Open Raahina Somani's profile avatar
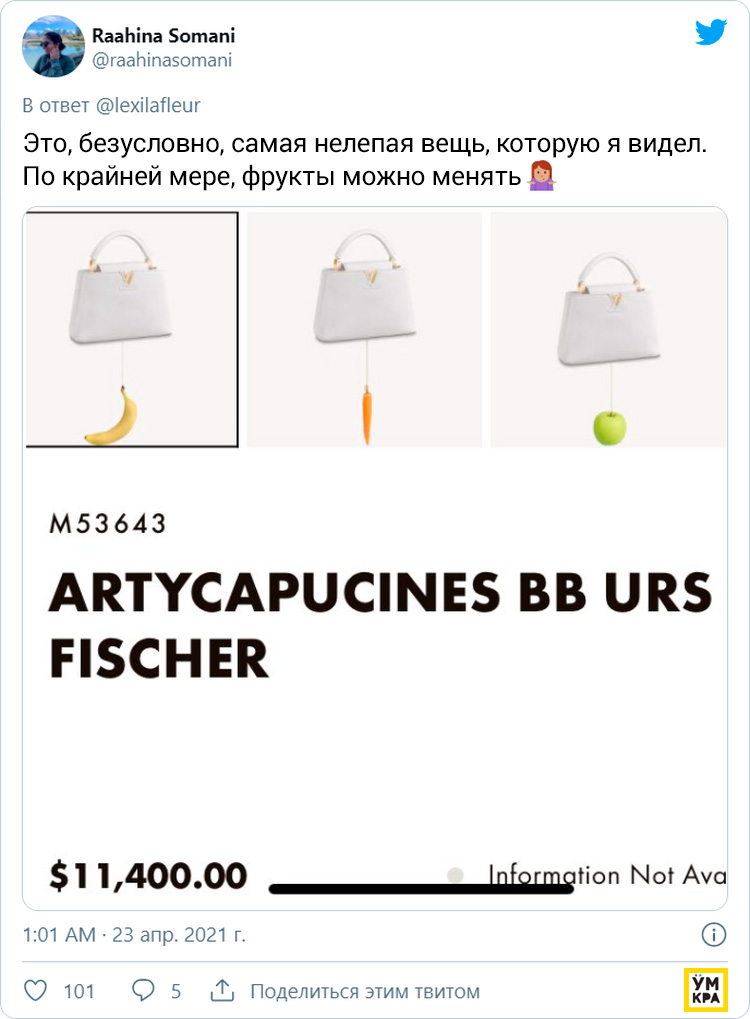The height and width of the screenshot is (1019, 750). click(x=53, y=47)
